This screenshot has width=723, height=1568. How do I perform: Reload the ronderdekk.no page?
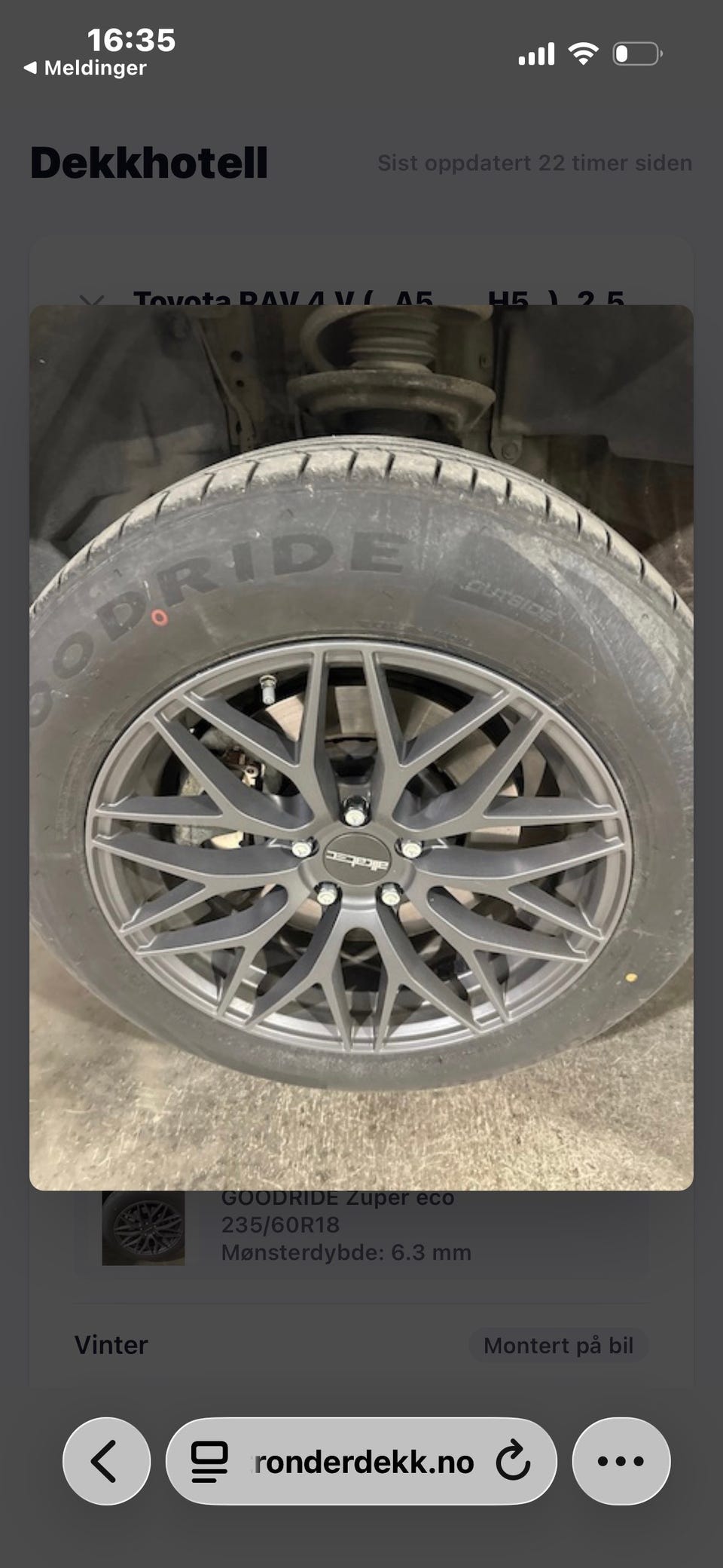click(x=514, y=1461)
